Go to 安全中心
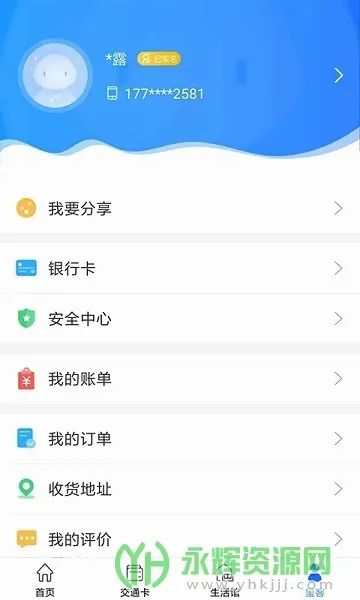 pos(180,318)
